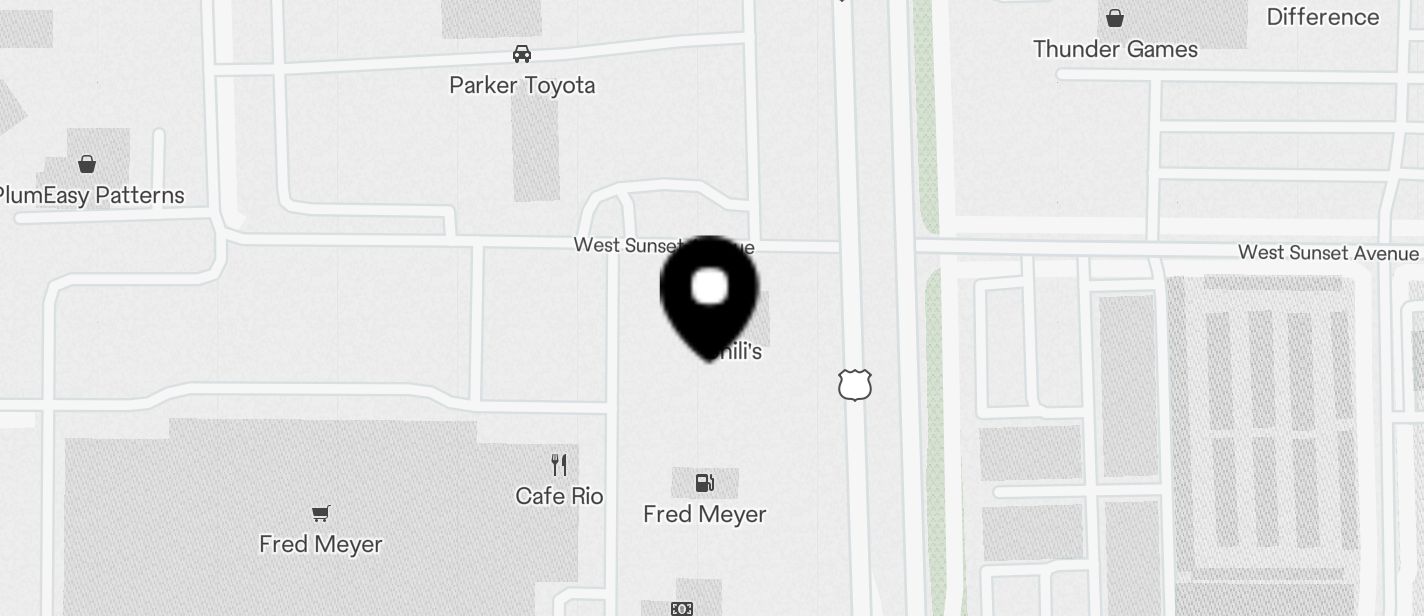Open the Parker Toyota map marker

click(521, 54)
